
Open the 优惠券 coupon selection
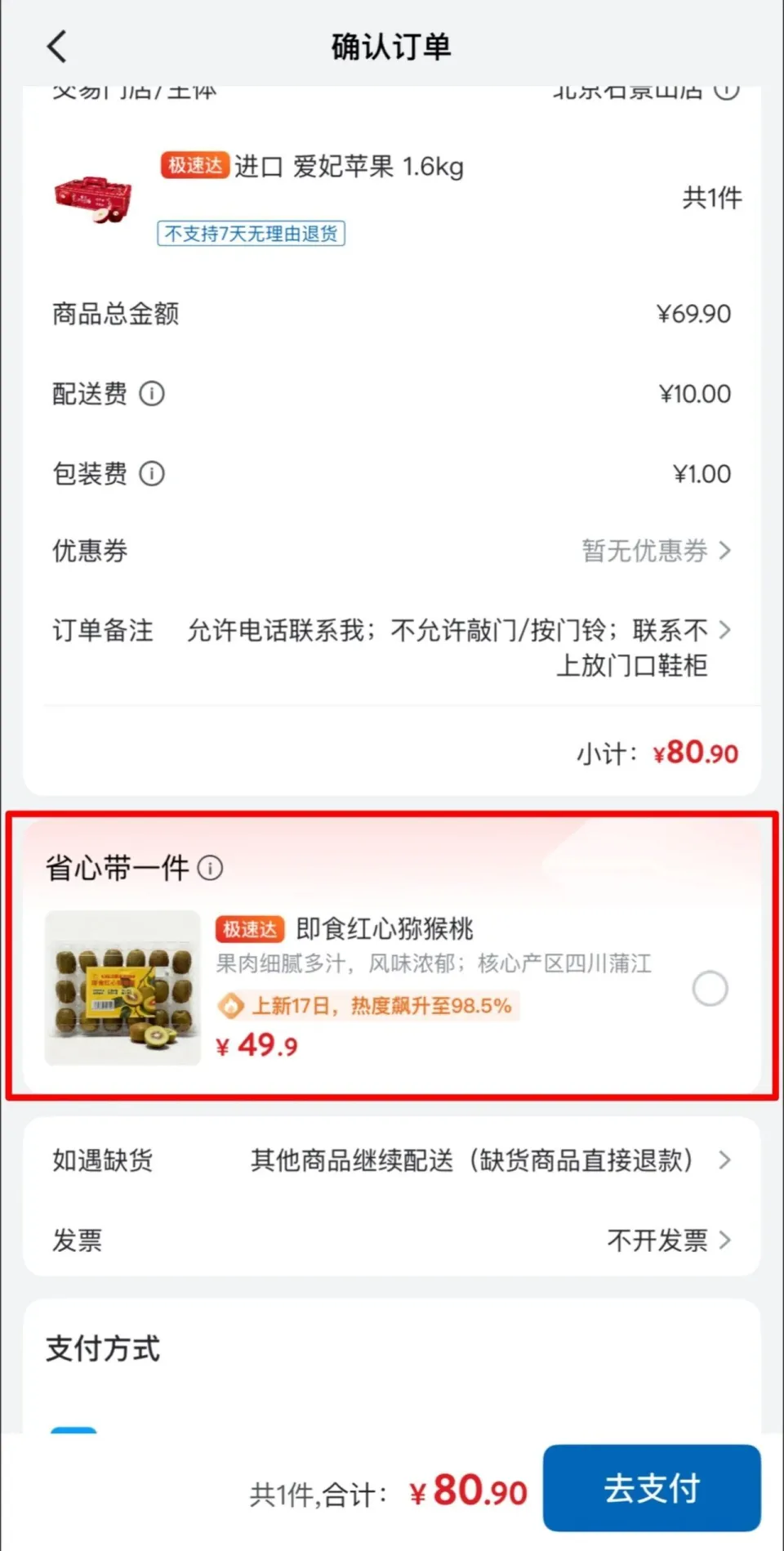pyautogui.click(x=655, y=551)
